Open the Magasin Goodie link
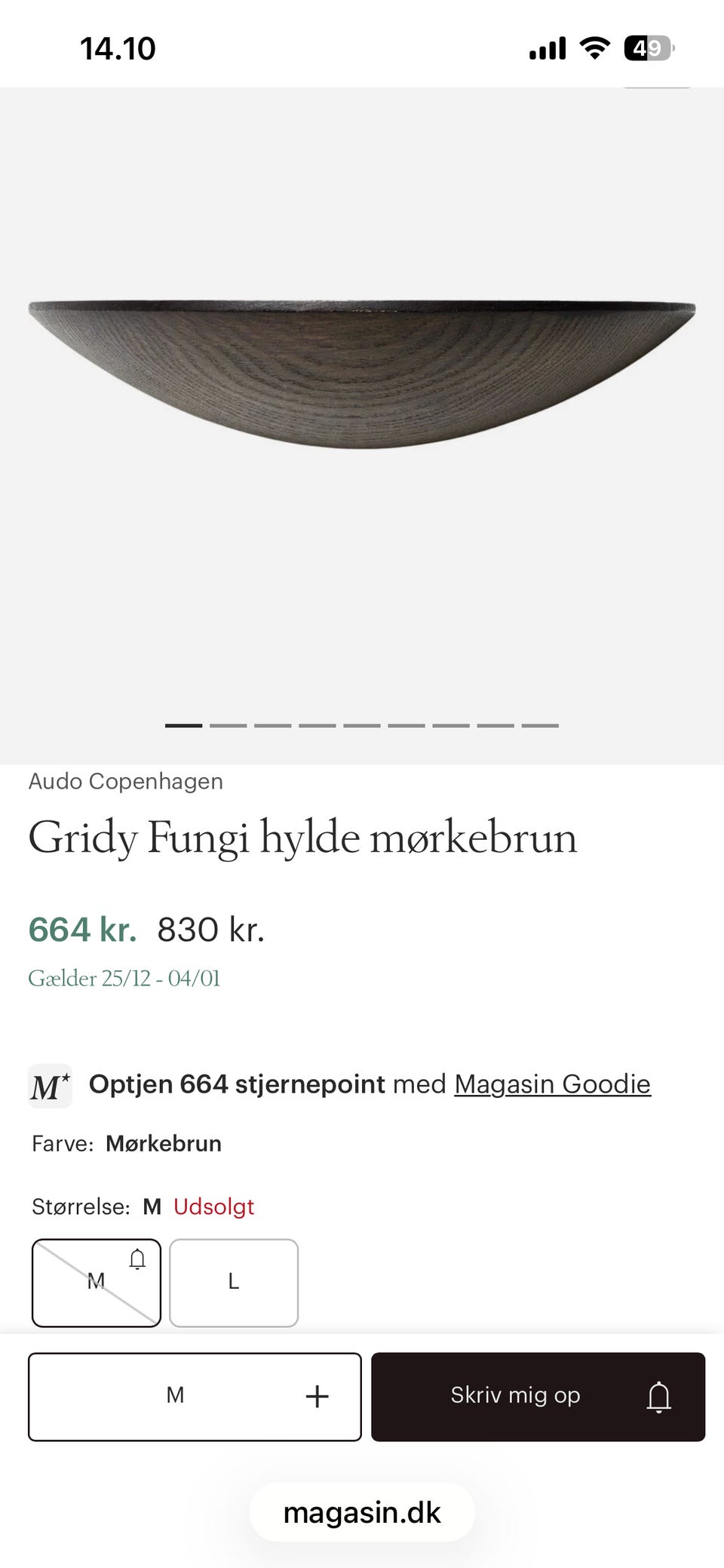The height and width of the screenshot is (1568, 724). tap(552, 1084)
